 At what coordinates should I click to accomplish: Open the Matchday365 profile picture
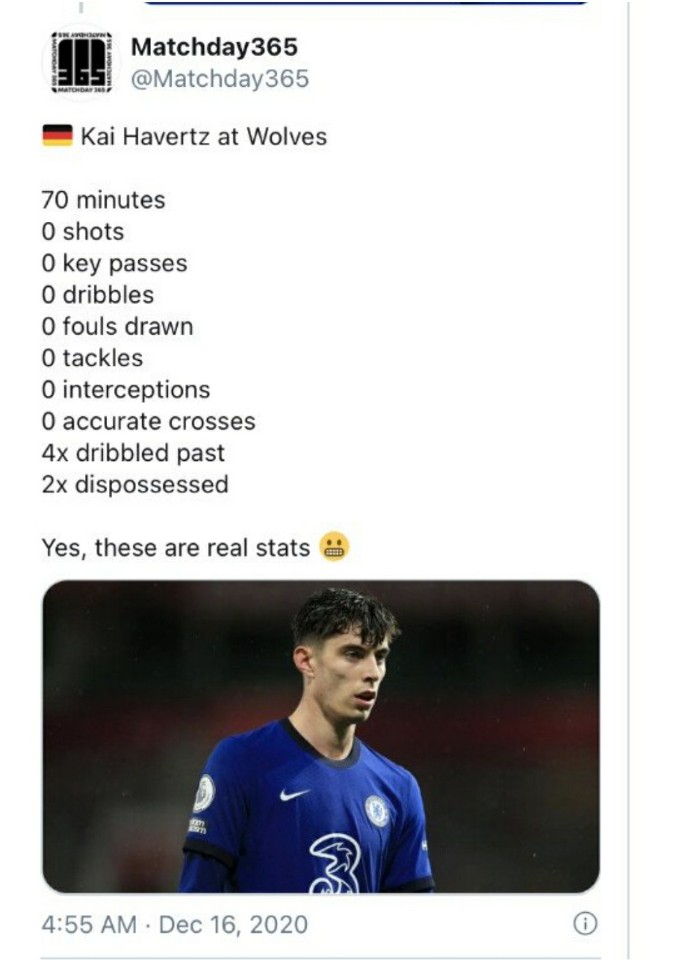coord(80,62)
